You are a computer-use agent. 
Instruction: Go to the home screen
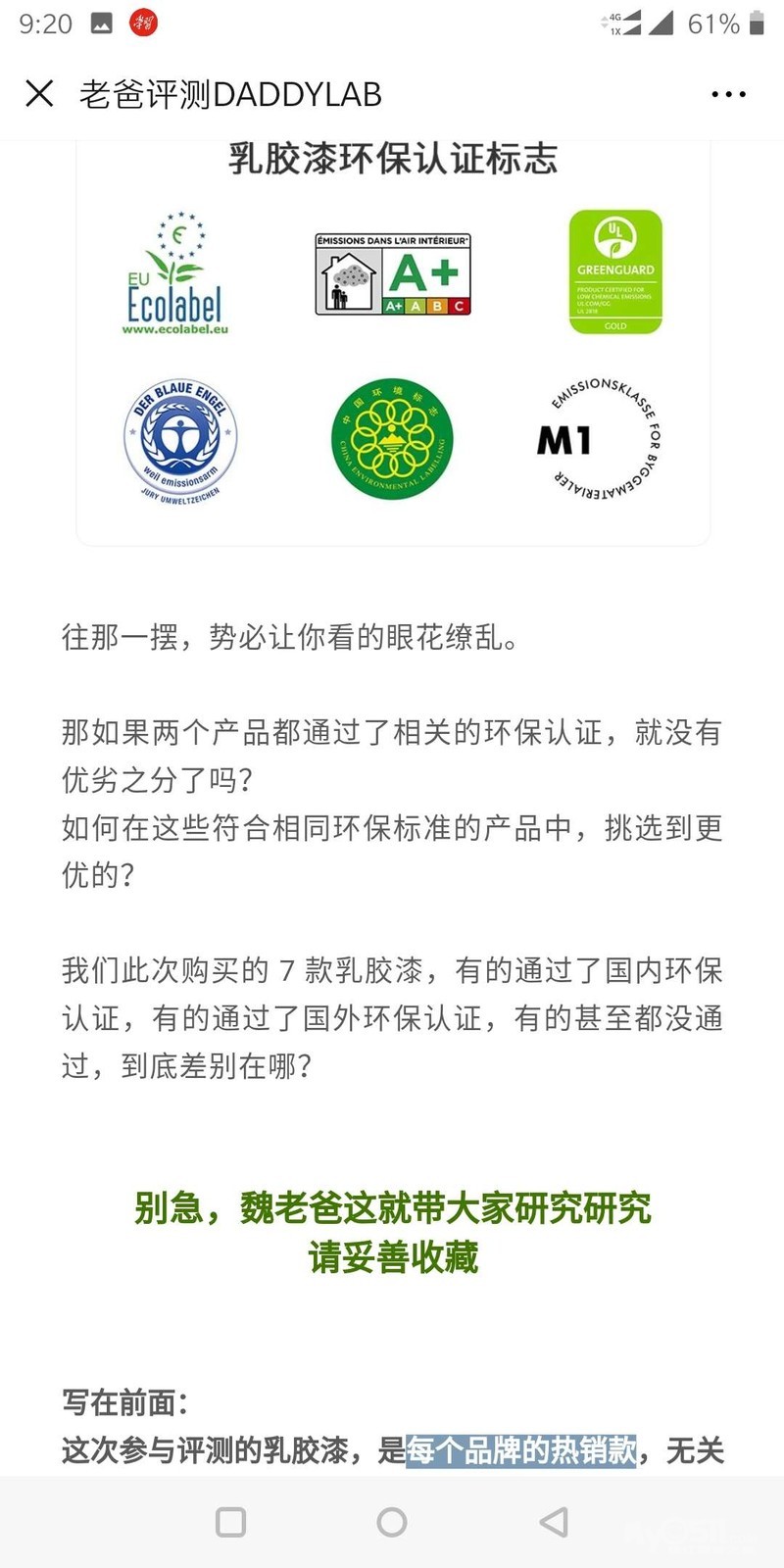pyautogui.click(x=392, y=1522)
